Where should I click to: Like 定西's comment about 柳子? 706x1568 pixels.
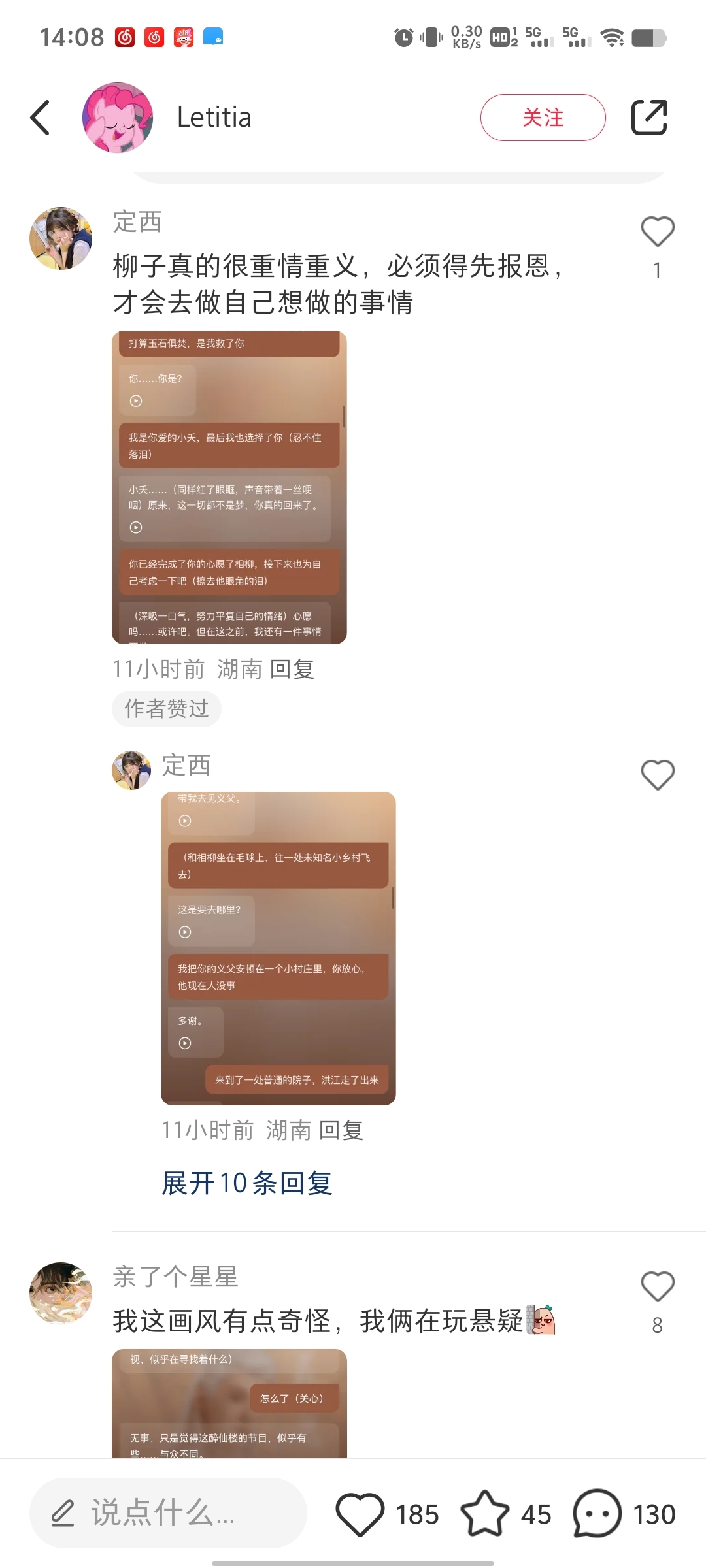pyautogui.click(x=657, y=232)
